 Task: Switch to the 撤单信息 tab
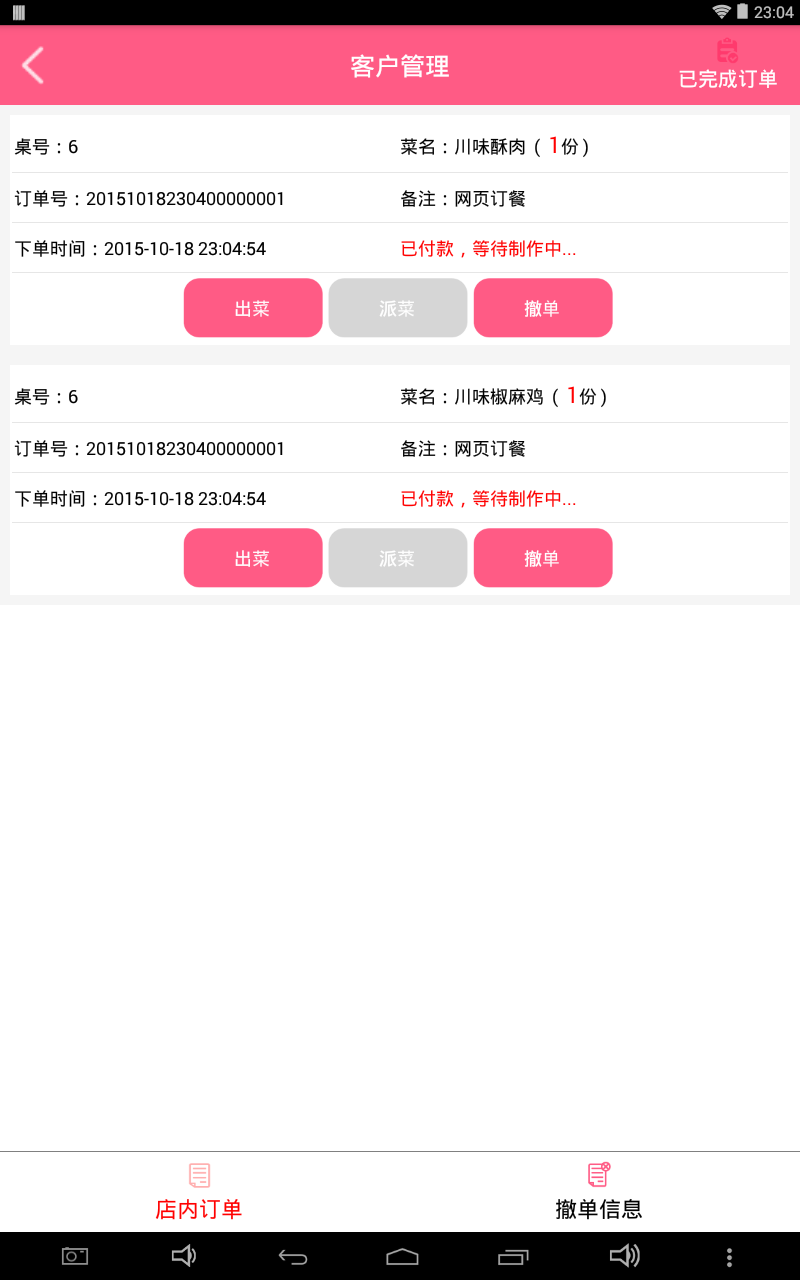pos(598,1192)
